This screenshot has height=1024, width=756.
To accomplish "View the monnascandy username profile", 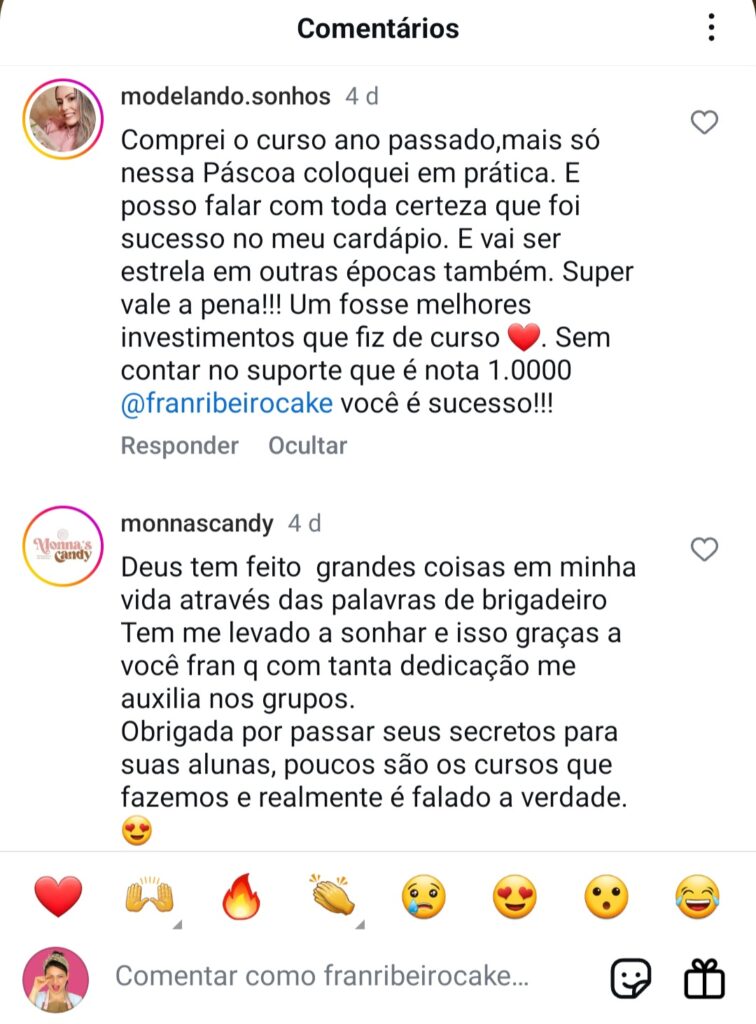I will click(196, 523).
